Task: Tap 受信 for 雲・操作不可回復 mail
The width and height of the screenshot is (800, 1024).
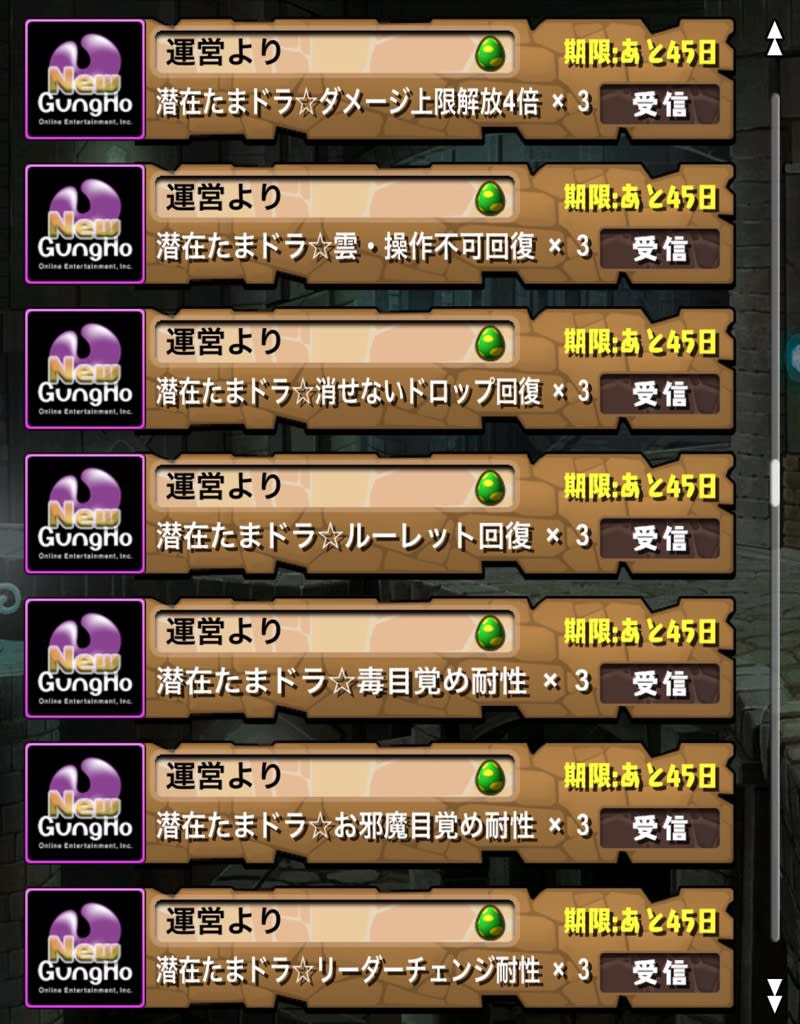Action: (x=660, y=249)
